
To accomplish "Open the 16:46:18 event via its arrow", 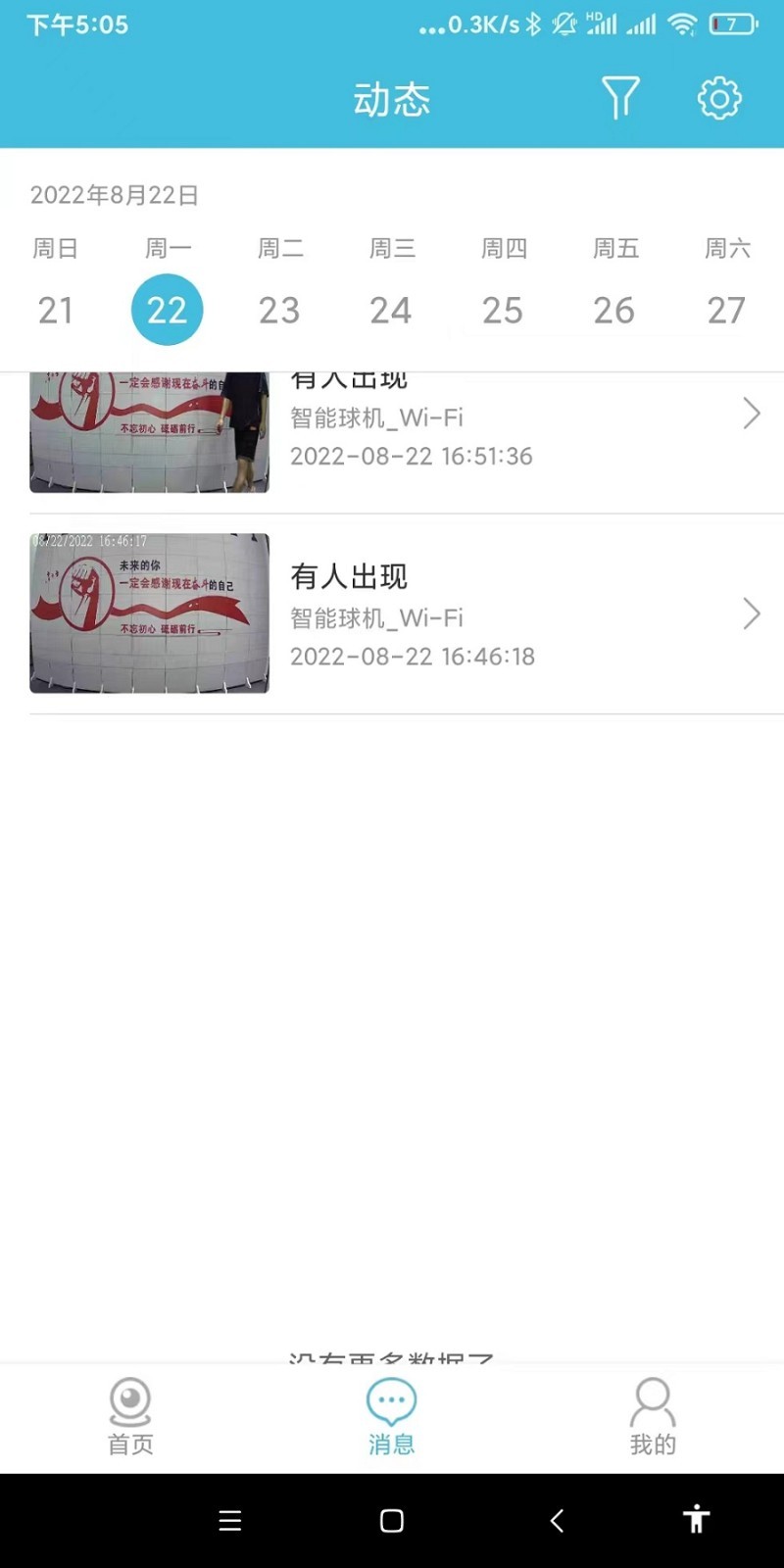I will click(x=751, y=613).
